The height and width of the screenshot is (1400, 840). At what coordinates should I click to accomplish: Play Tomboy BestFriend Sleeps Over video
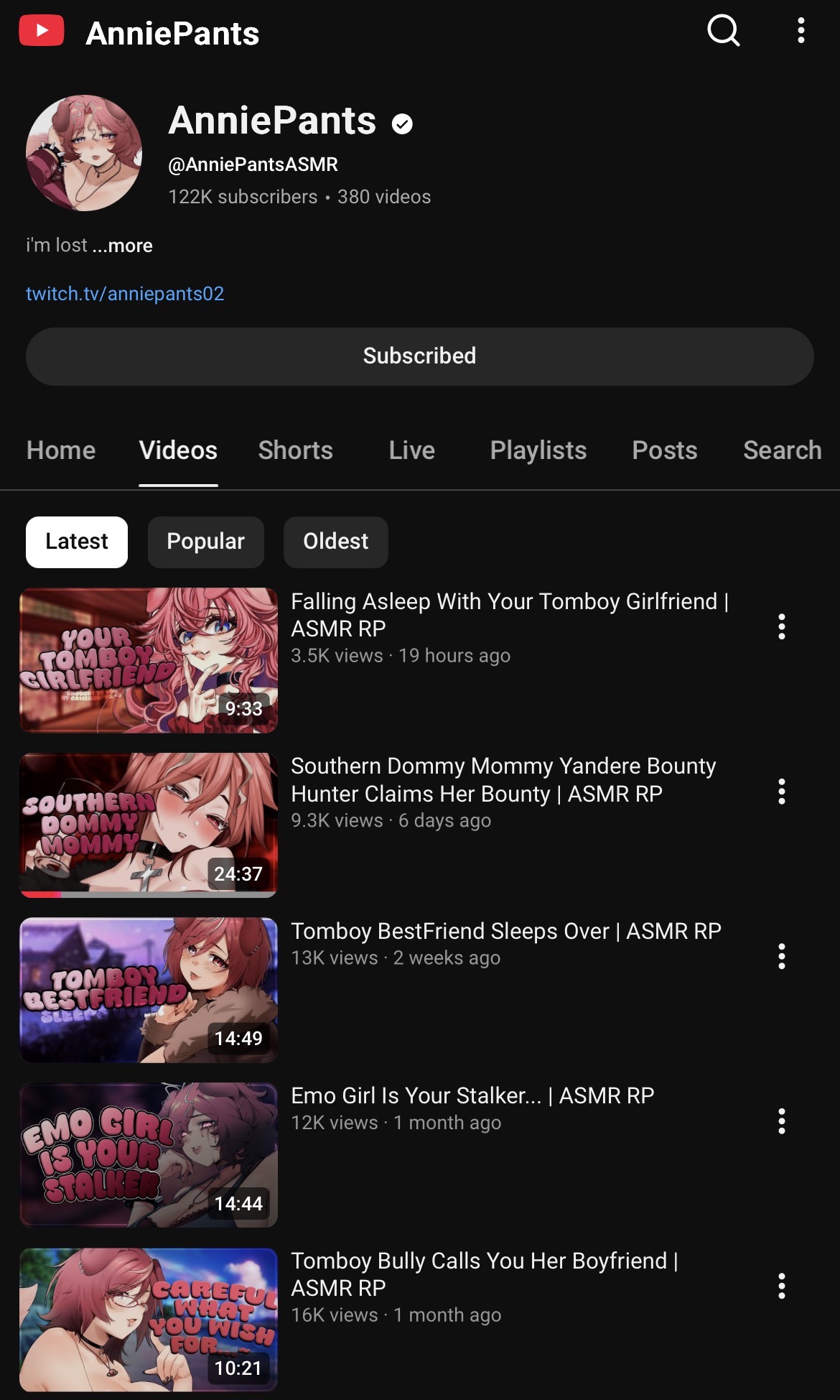coord(149,990)
